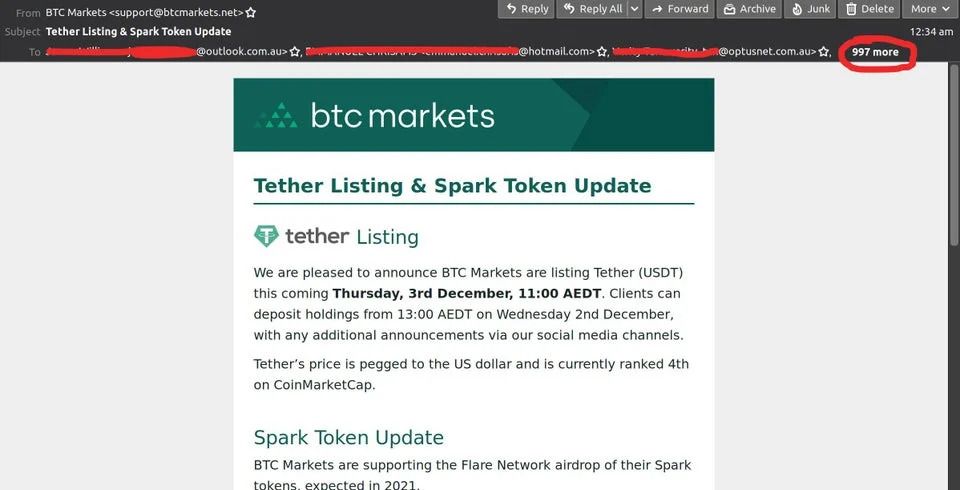Star the sender support@btcmarkets.net

[251, 13]
